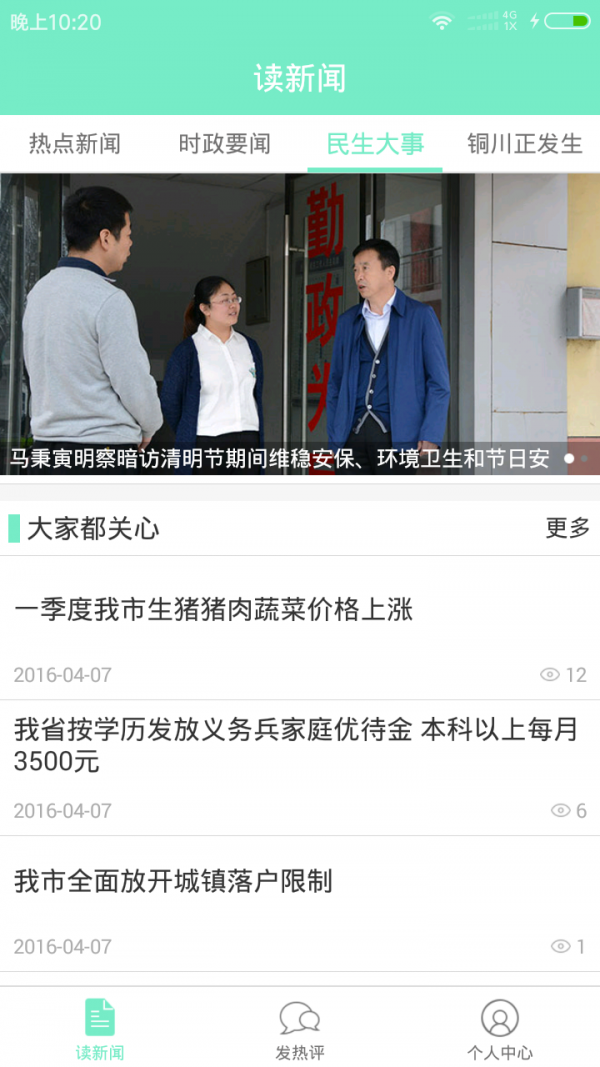Image resolution: width=600 pixels, height=1067 pixels.
Task: Open the 个人中心 tab
Action: (500, 1030)
